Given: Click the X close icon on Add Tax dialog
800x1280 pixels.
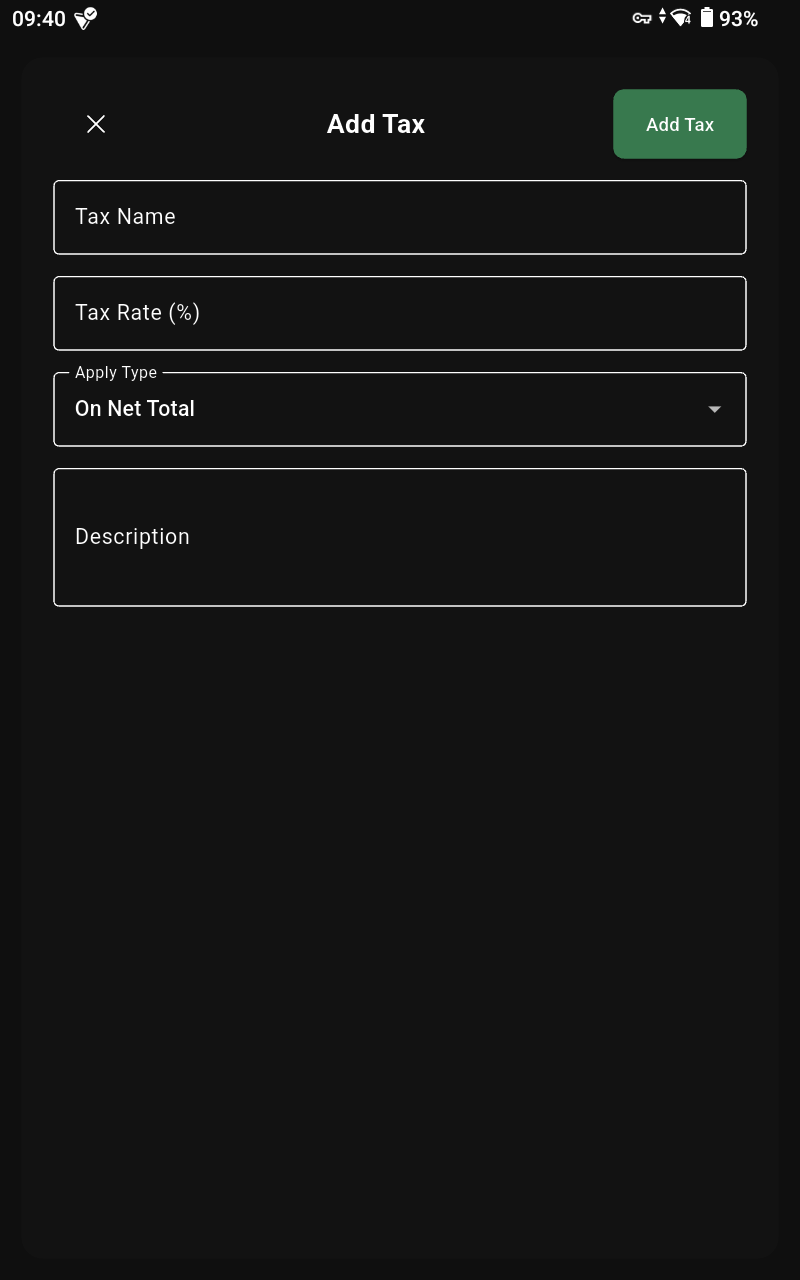Looking at the screenshot, I should 96,124.
